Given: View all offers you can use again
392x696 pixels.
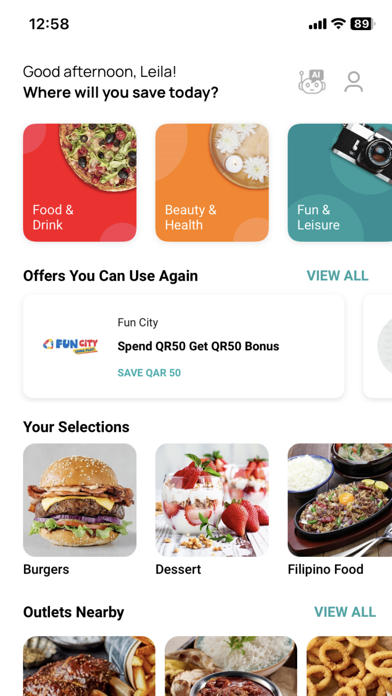Looking at the screenshot, I should tap(337, 276).
